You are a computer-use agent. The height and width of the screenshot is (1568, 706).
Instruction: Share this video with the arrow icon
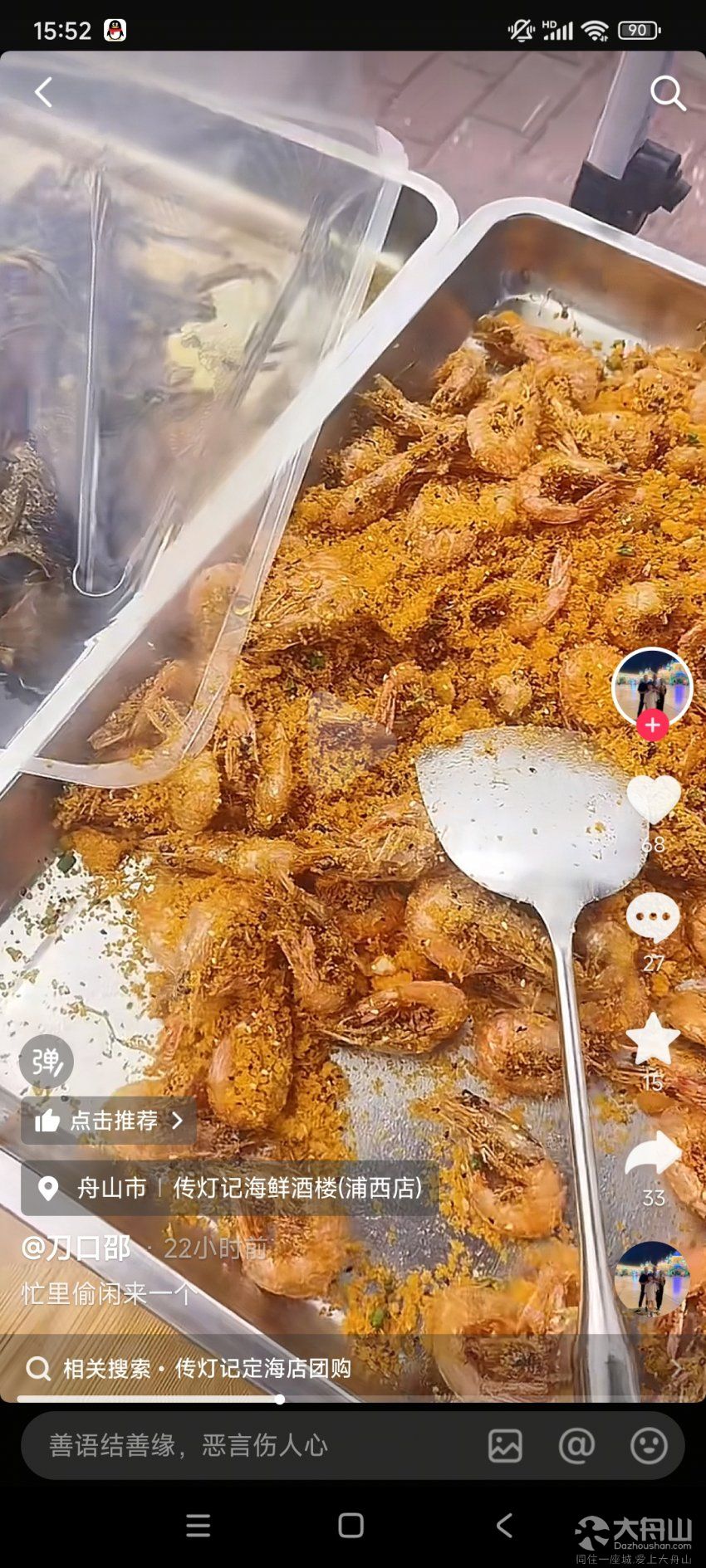tap(653, 1155)
